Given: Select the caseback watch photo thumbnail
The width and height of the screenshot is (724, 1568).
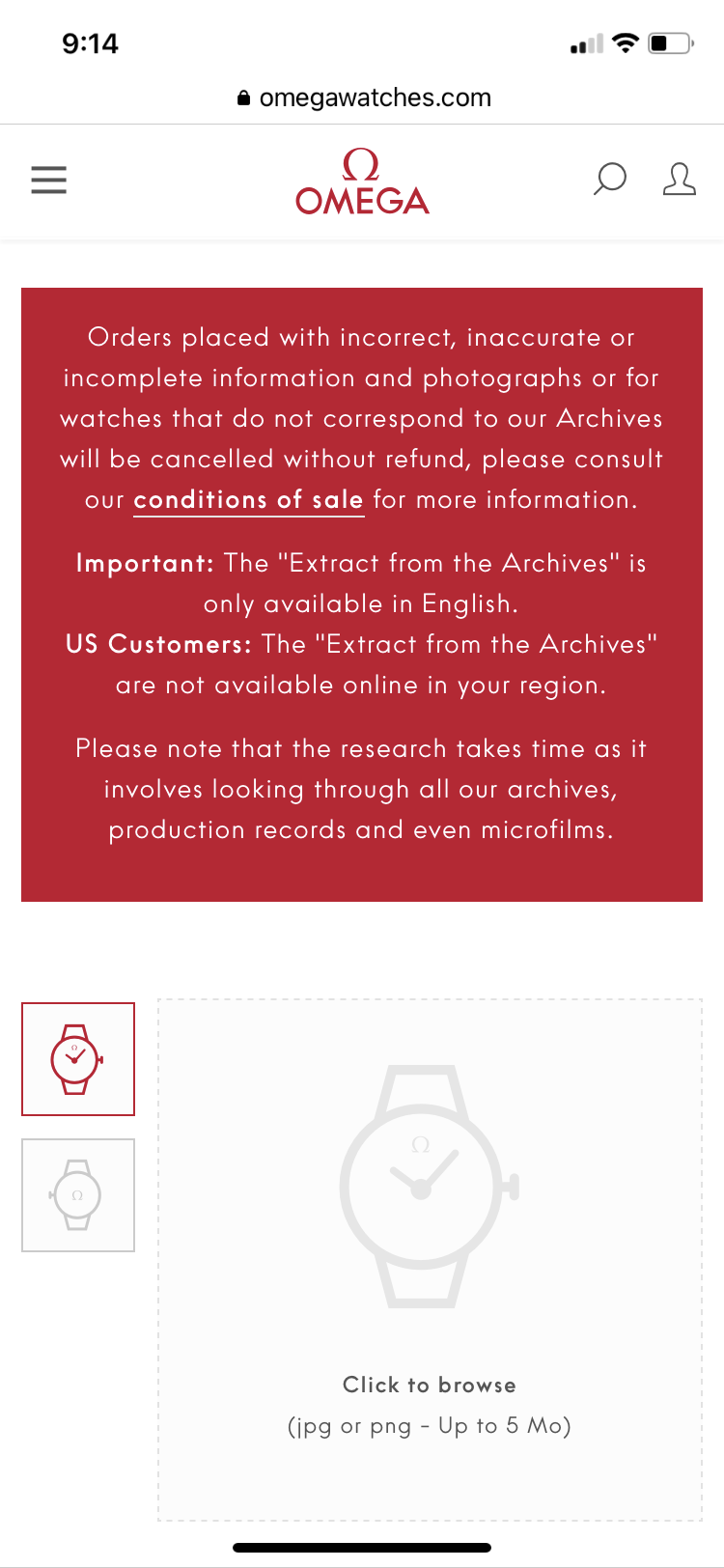Looking at the screenshot, I should 78,1195.
